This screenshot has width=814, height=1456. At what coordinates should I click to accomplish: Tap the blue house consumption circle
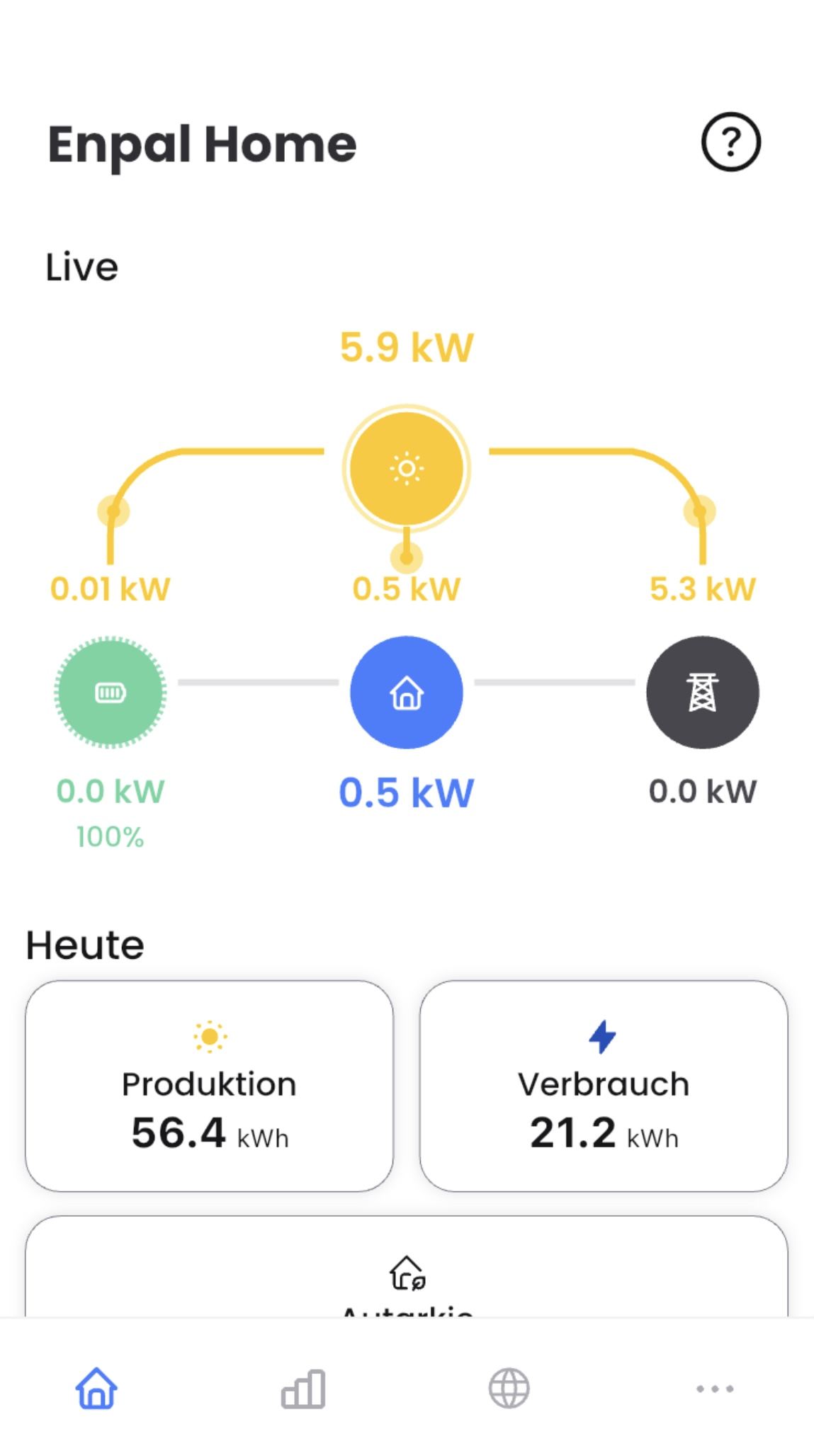click(x=407, y=692)
